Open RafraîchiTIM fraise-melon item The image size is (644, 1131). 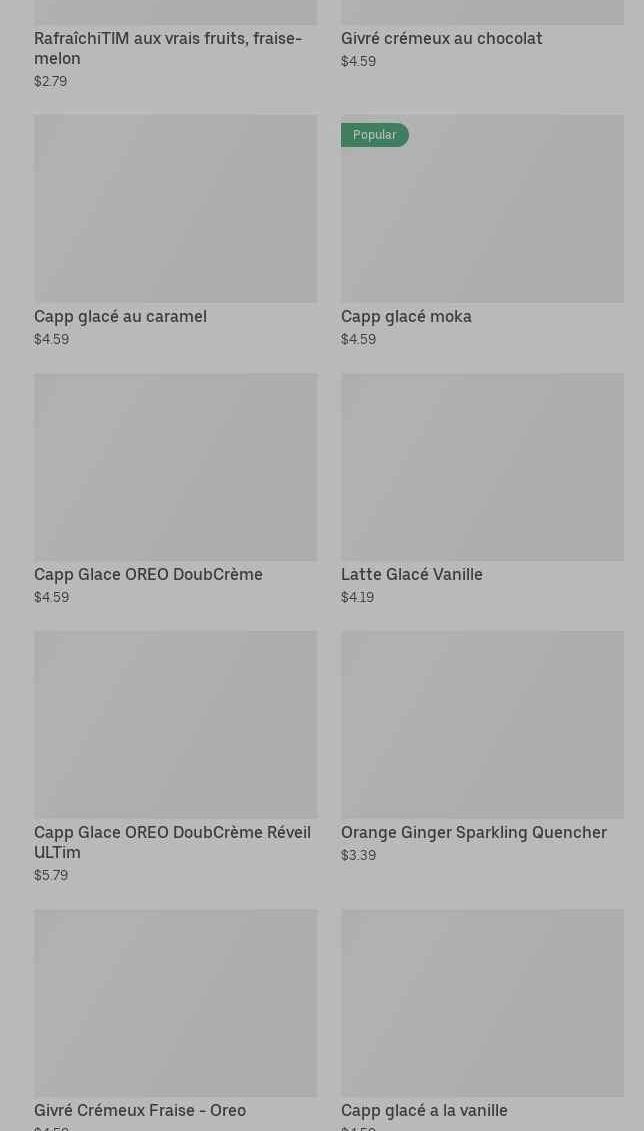click(x=168, y=47)
